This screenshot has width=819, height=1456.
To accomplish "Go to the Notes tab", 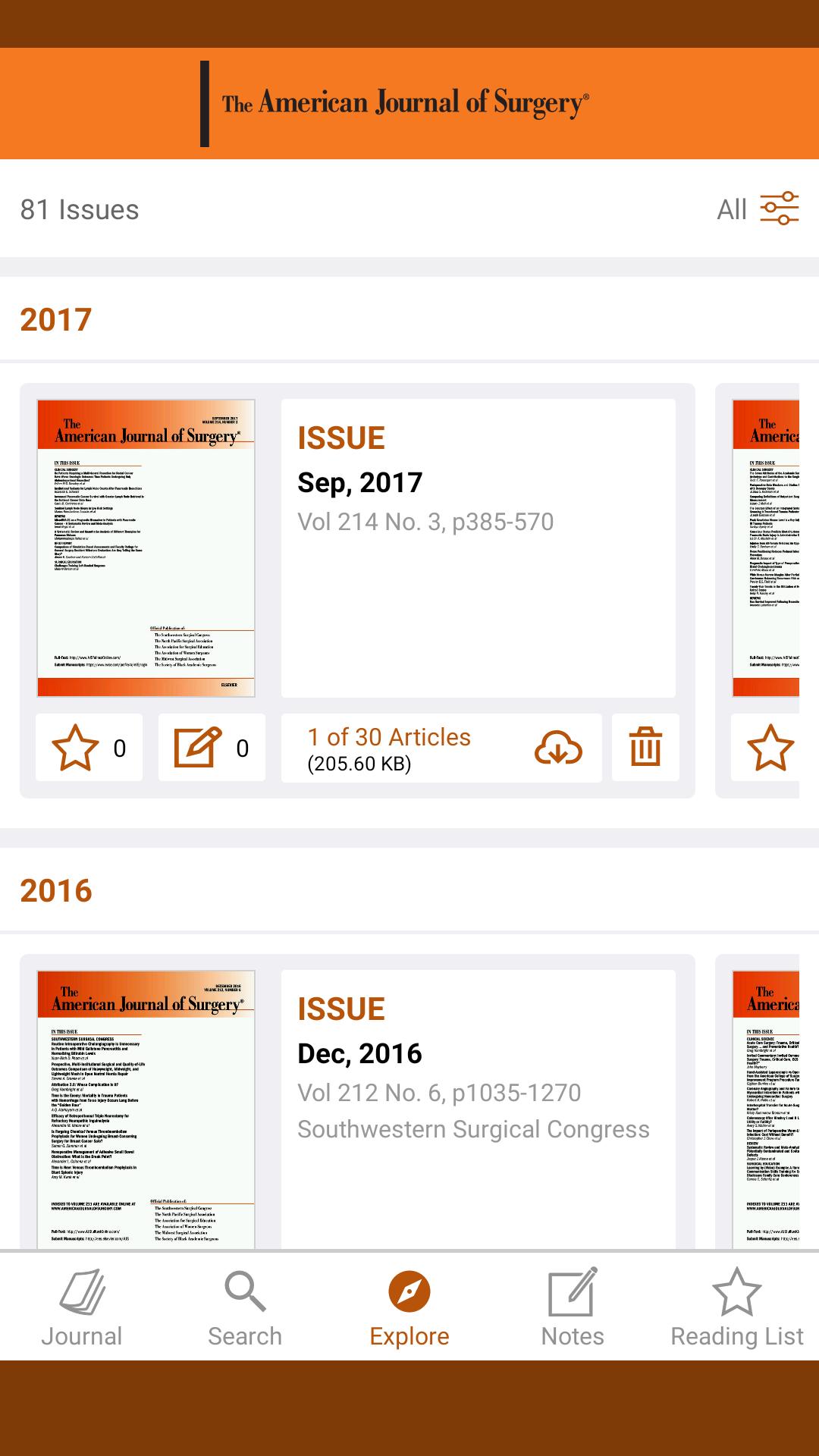I will pos(573,1307).
